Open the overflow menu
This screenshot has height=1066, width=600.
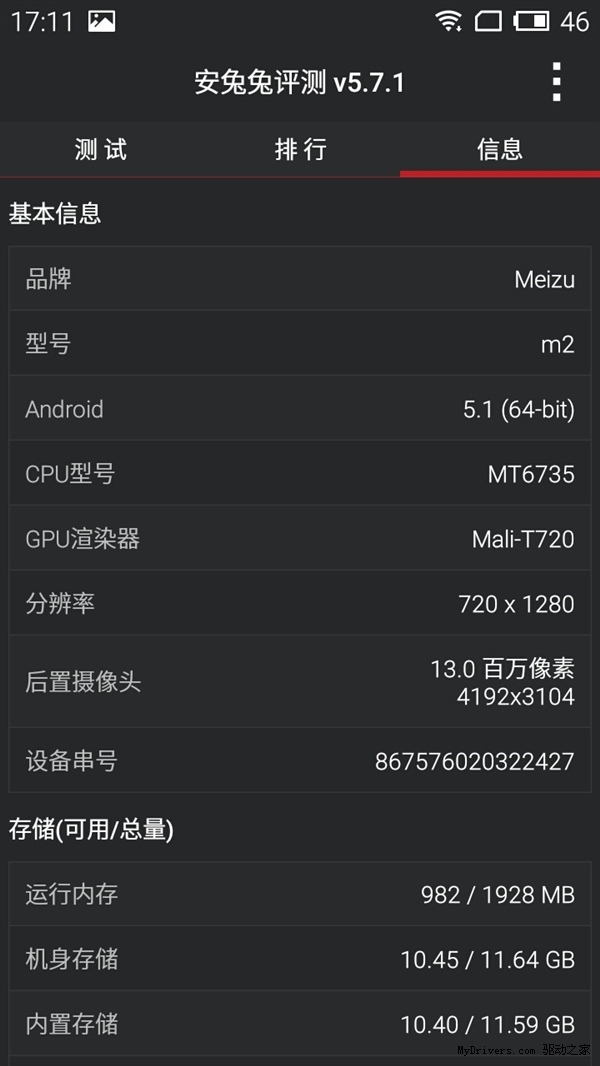tap(557, 82)
